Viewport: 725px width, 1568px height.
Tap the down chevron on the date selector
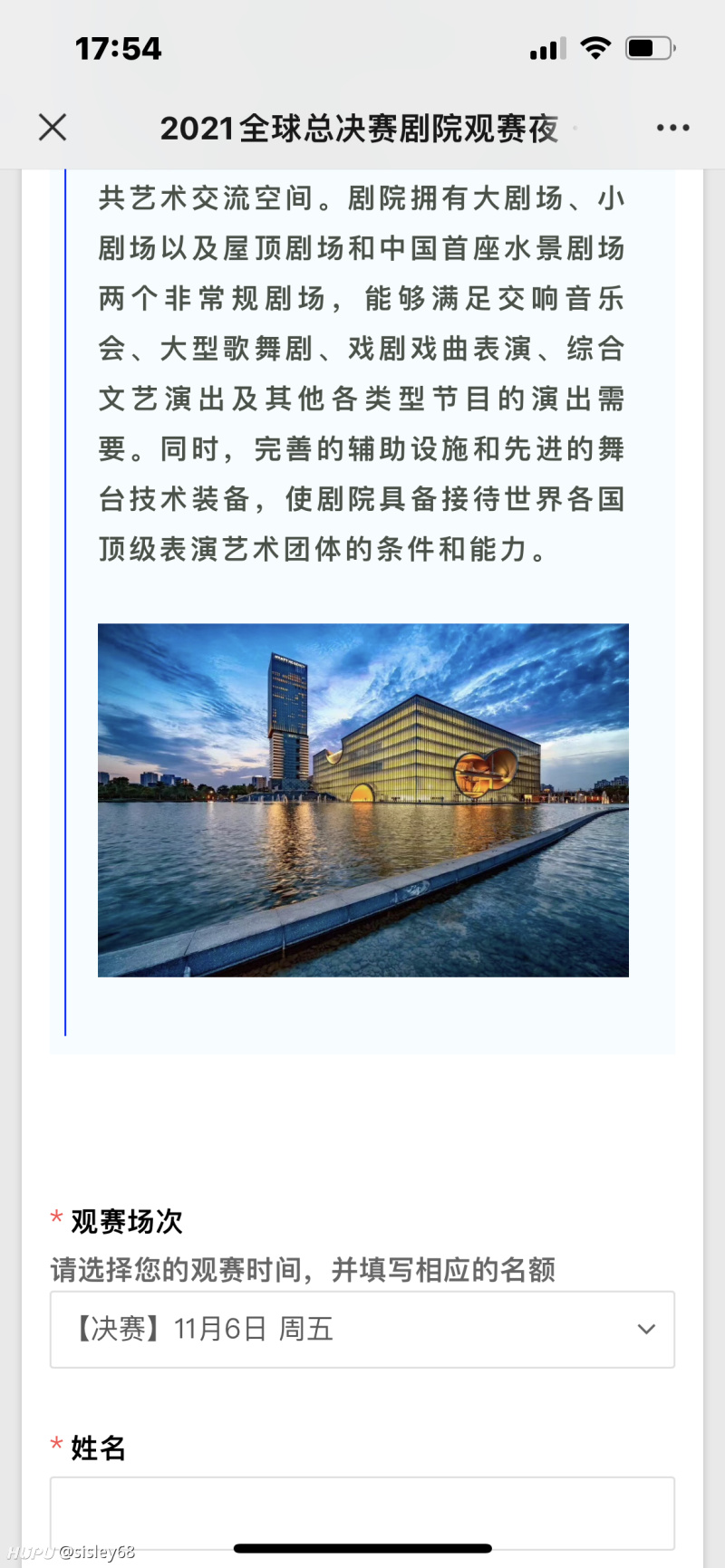[x=646, y=1329]
